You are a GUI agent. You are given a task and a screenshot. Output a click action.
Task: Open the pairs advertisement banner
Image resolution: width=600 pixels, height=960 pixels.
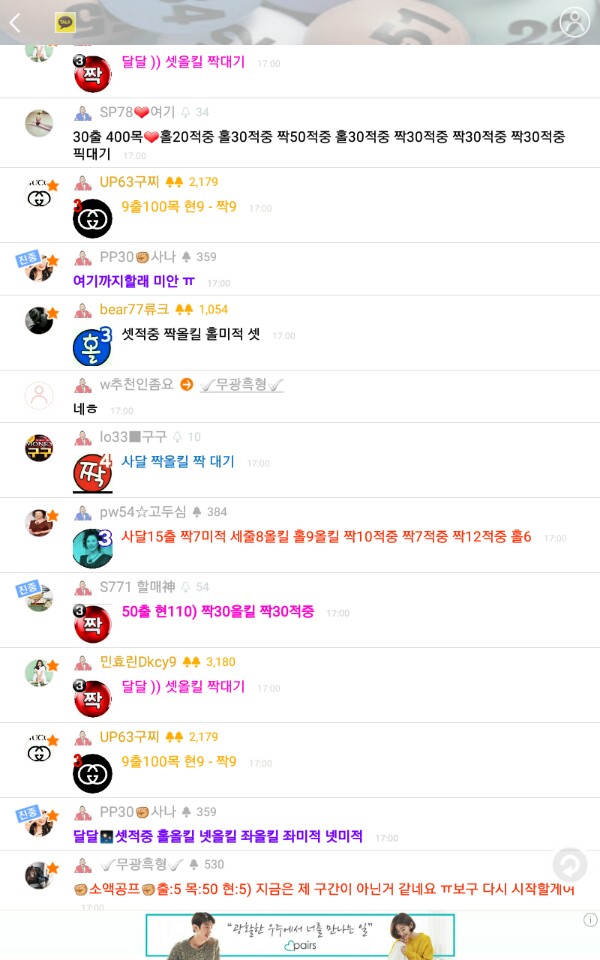300,936
